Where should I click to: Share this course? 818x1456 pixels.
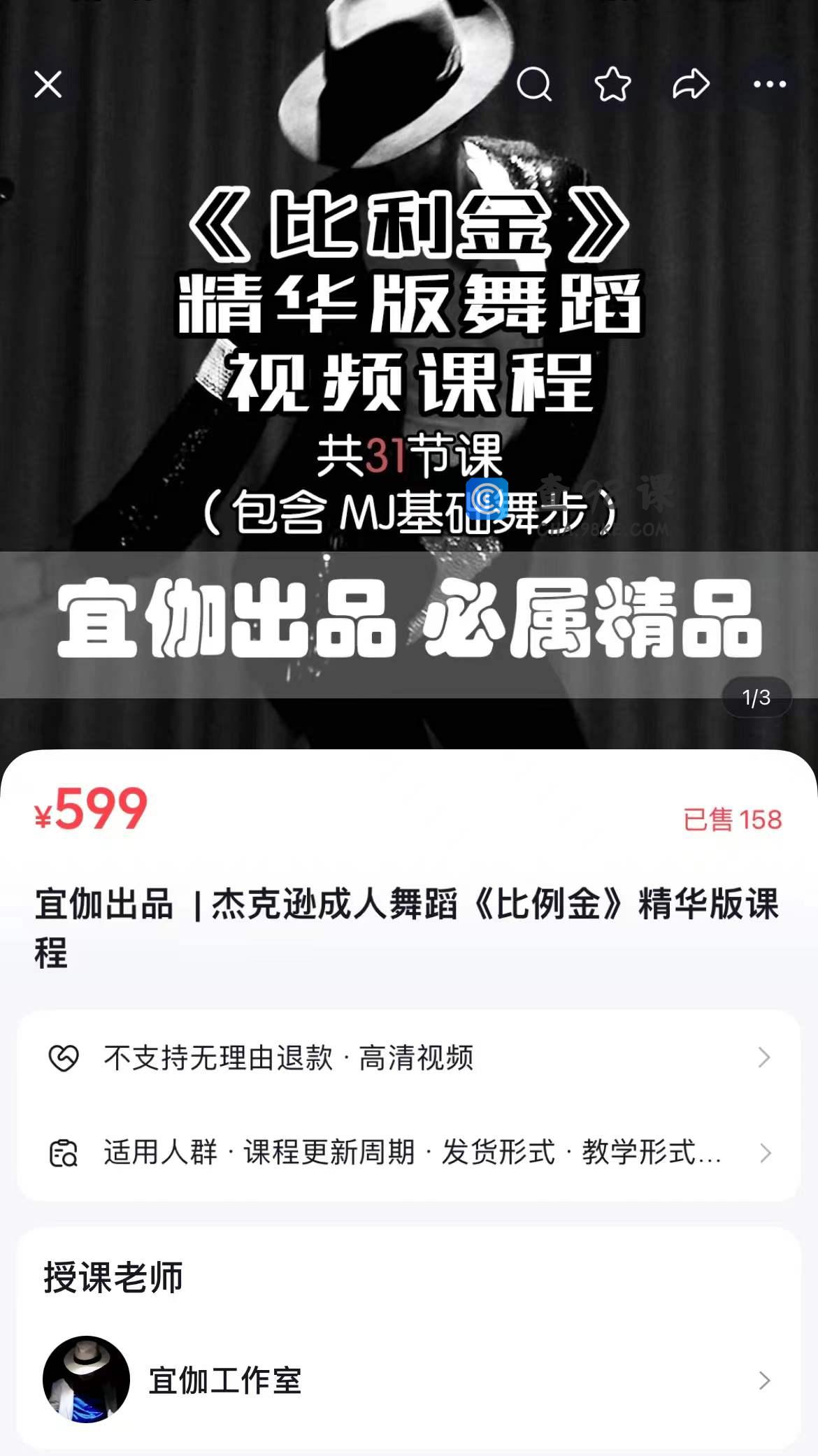(691, 85)
